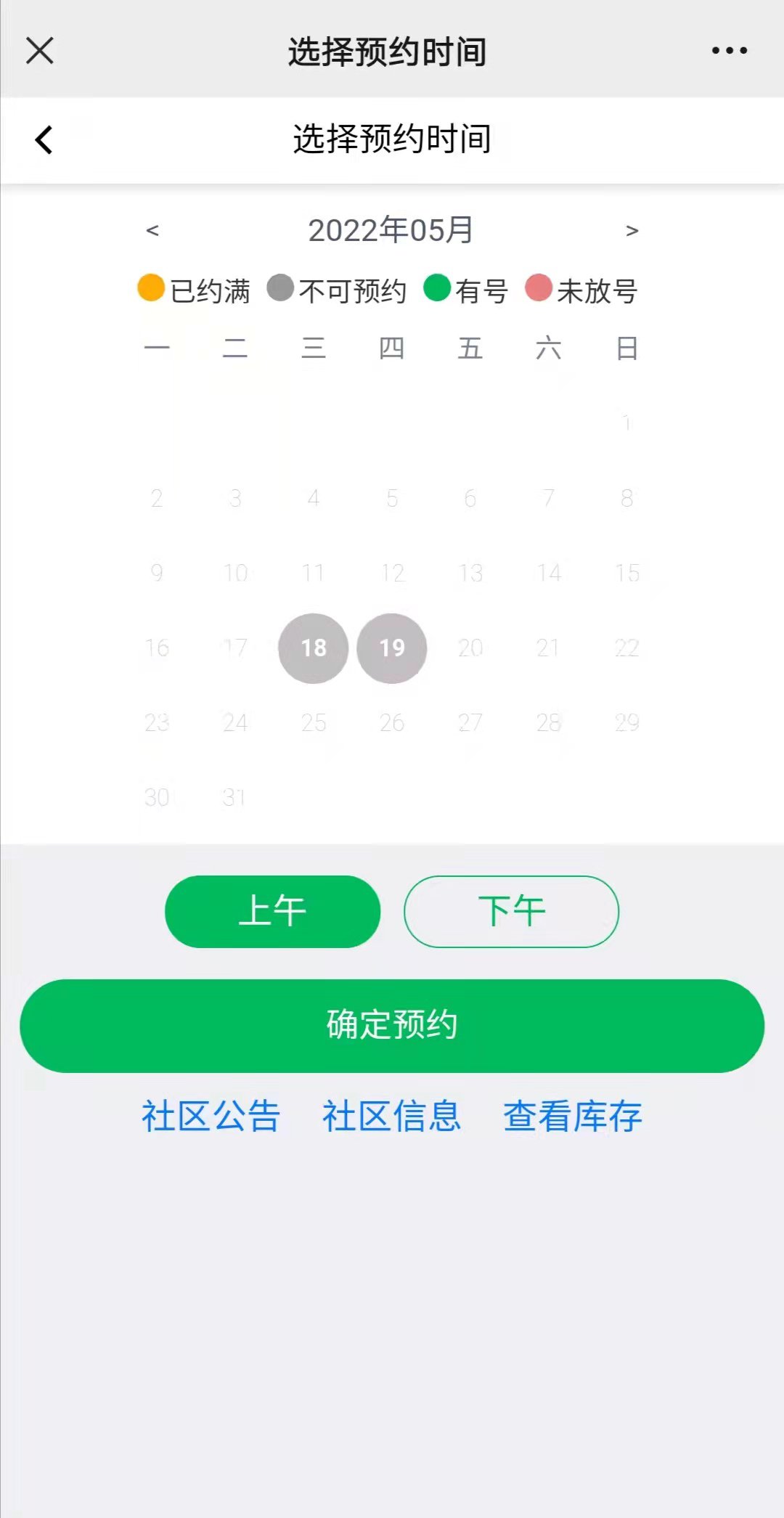
Task: Go to the next month
Action: coord(632,231)
